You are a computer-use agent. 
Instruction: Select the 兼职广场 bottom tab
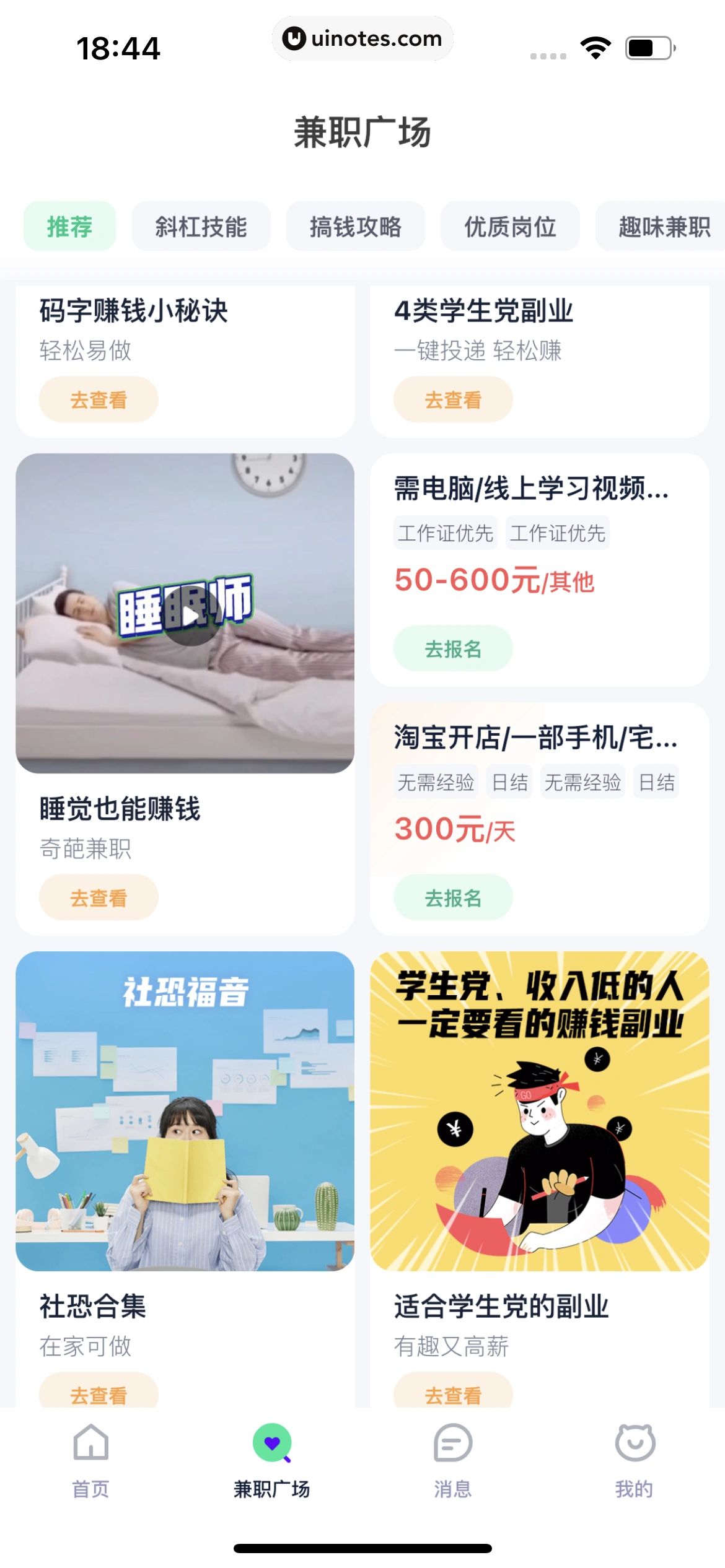(271, 1460)
